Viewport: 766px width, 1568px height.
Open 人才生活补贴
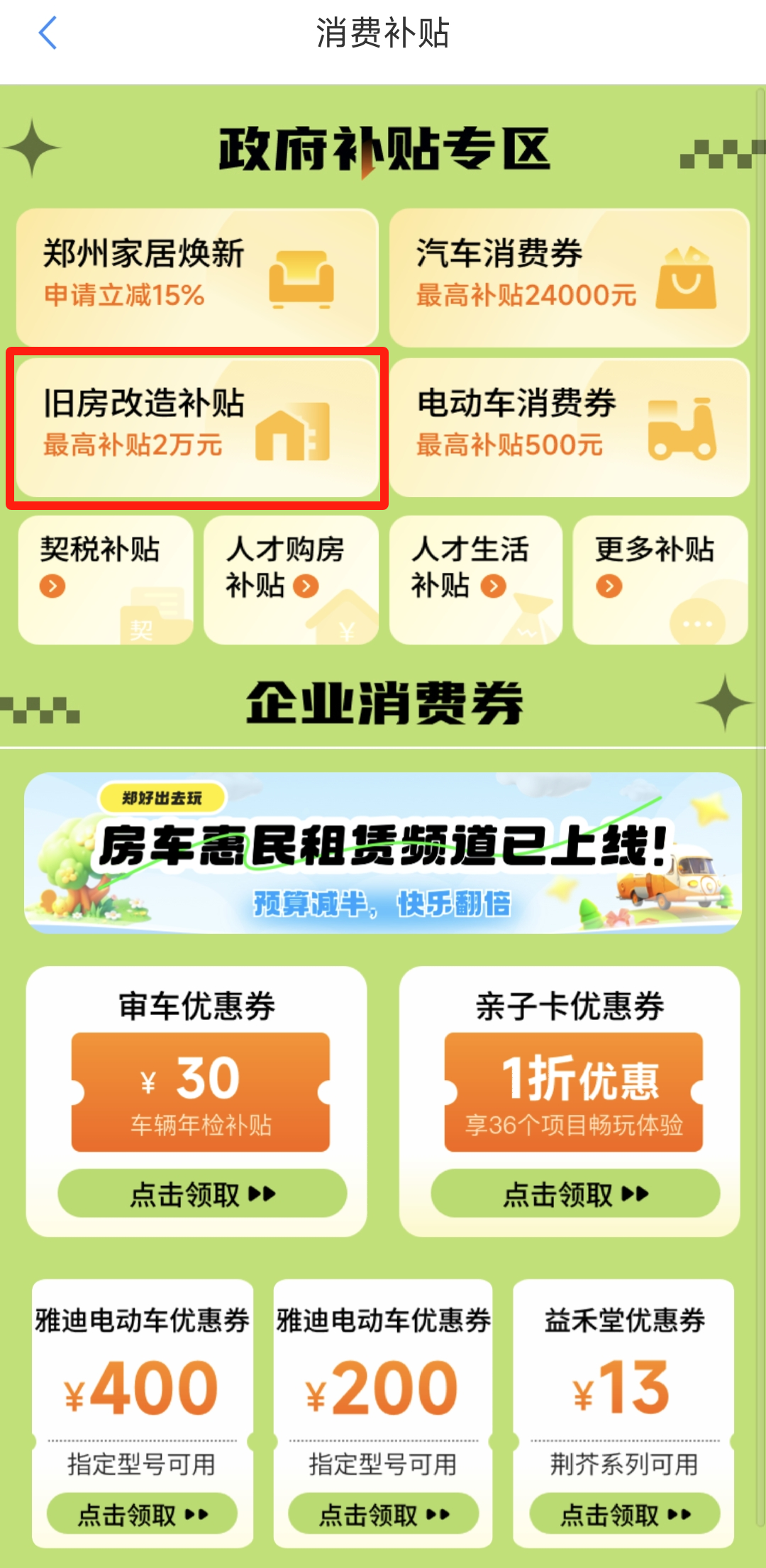tap(475, 579)
